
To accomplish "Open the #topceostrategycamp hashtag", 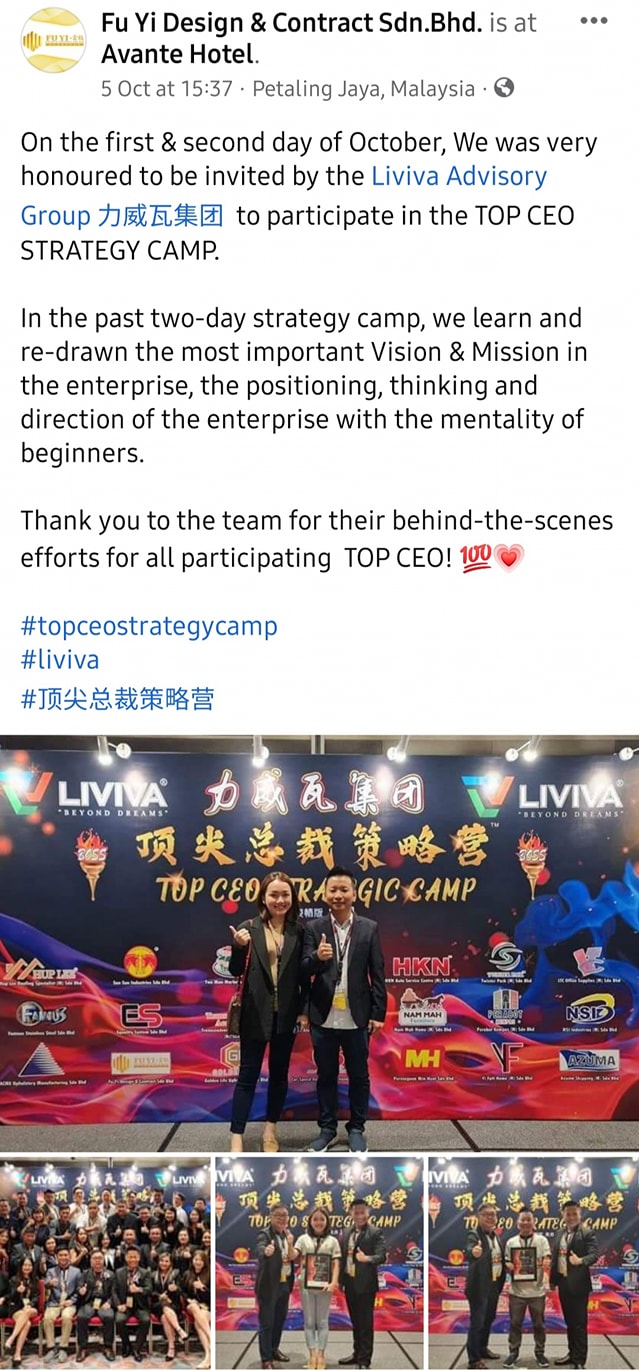I will click(x=149, y=627).
